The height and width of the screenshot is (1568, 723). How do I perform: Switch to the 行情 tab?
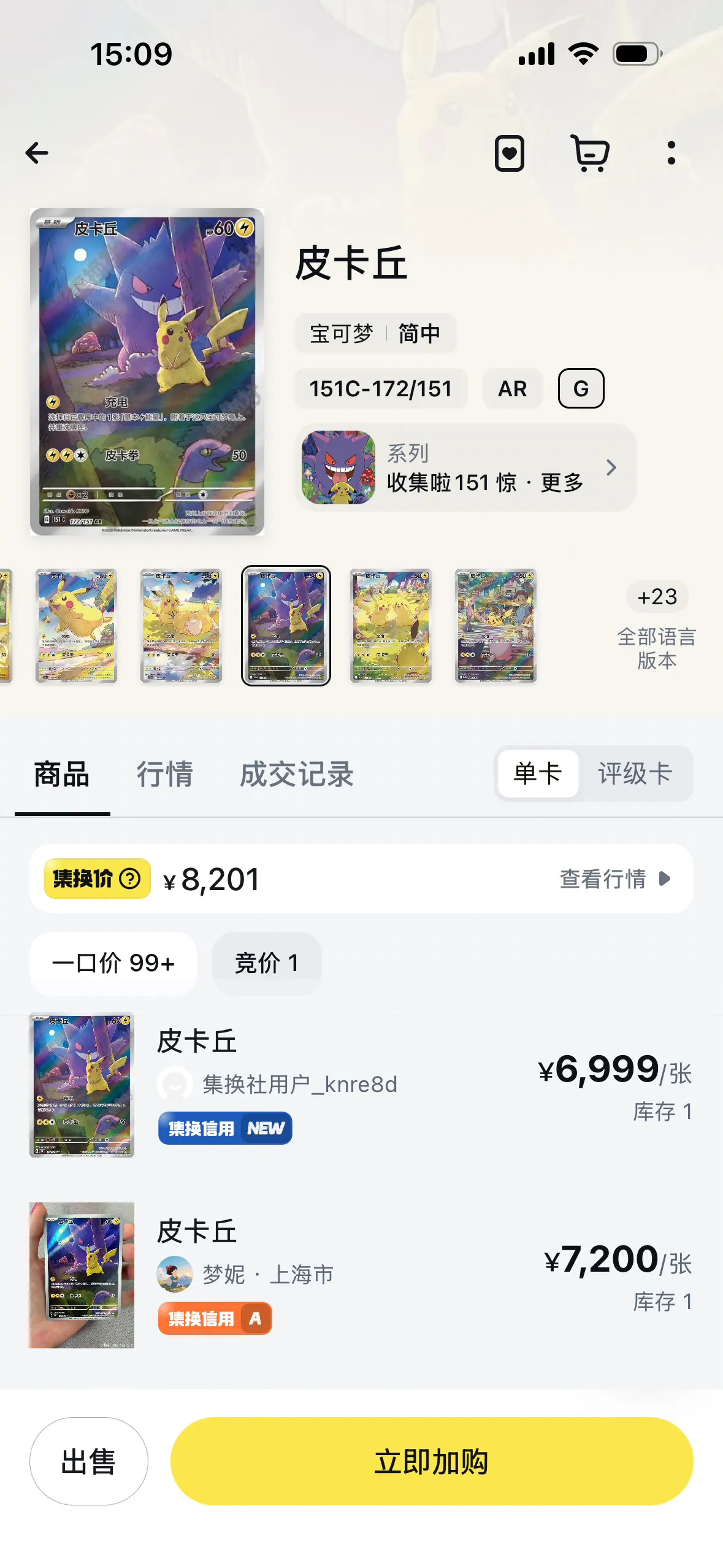[x=164, y=774]
